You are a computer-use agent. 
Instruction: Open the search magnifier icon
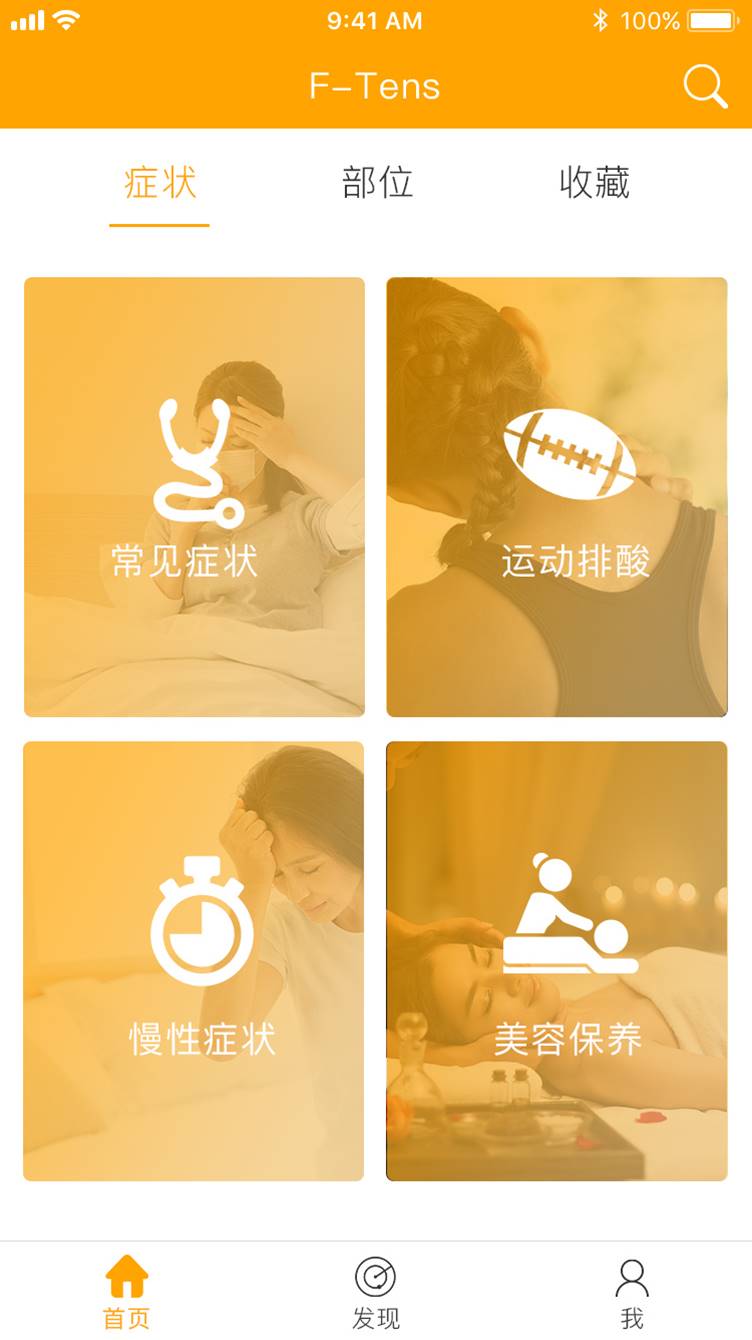click(x=705, y=87)
